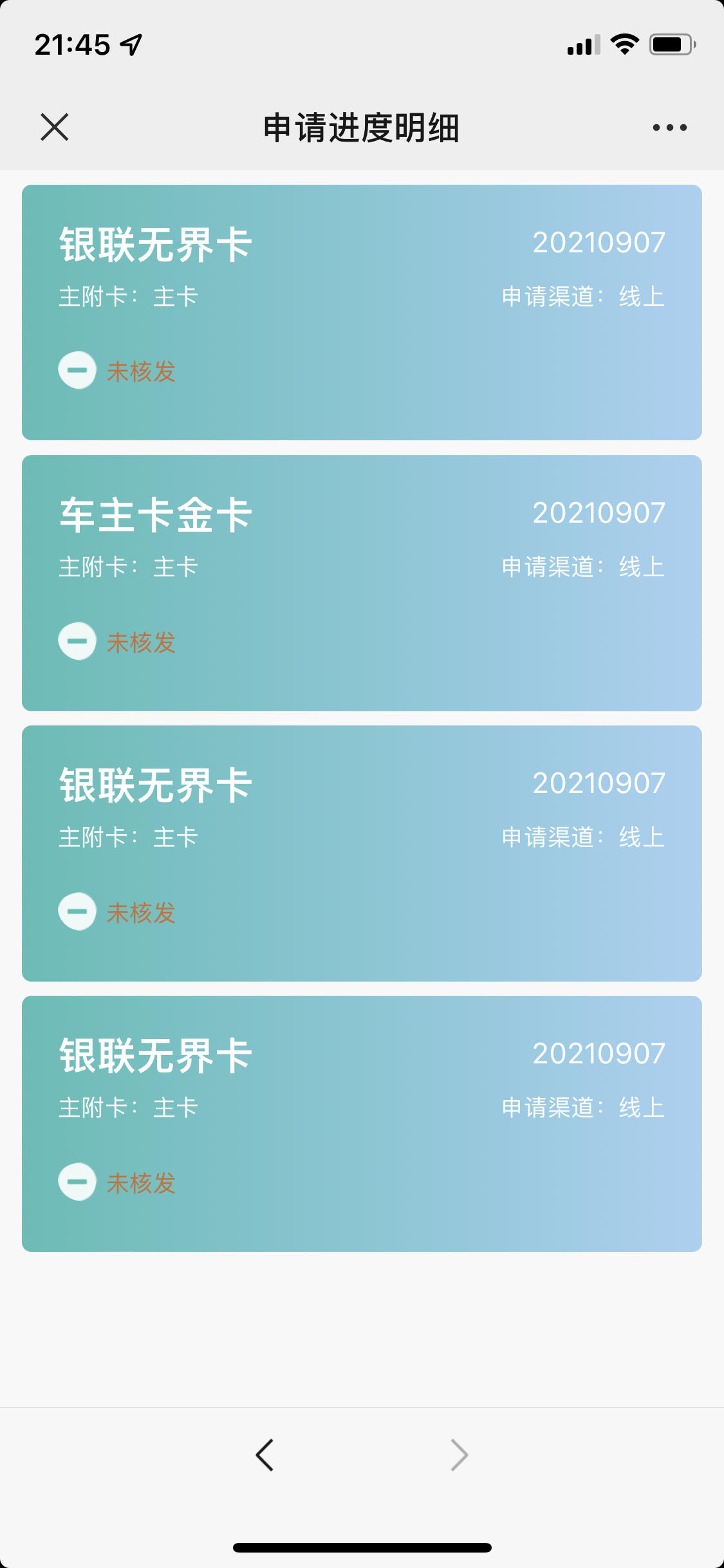Open the three-dot overflow menu
The image size is (724, 1568).
pyautogui.click(x=669, y=127)
